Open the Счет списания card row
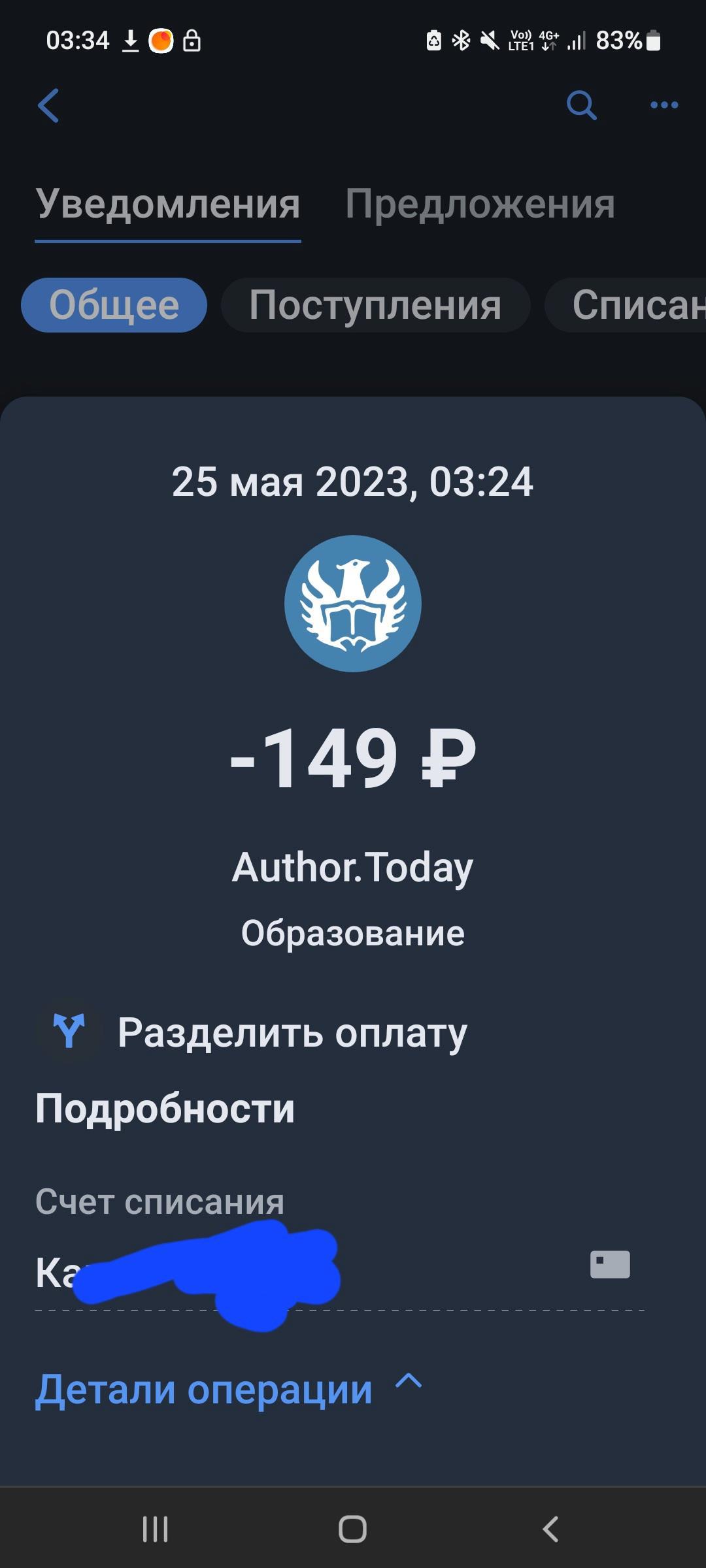 pyautogui.click(x=340, y=1271)
